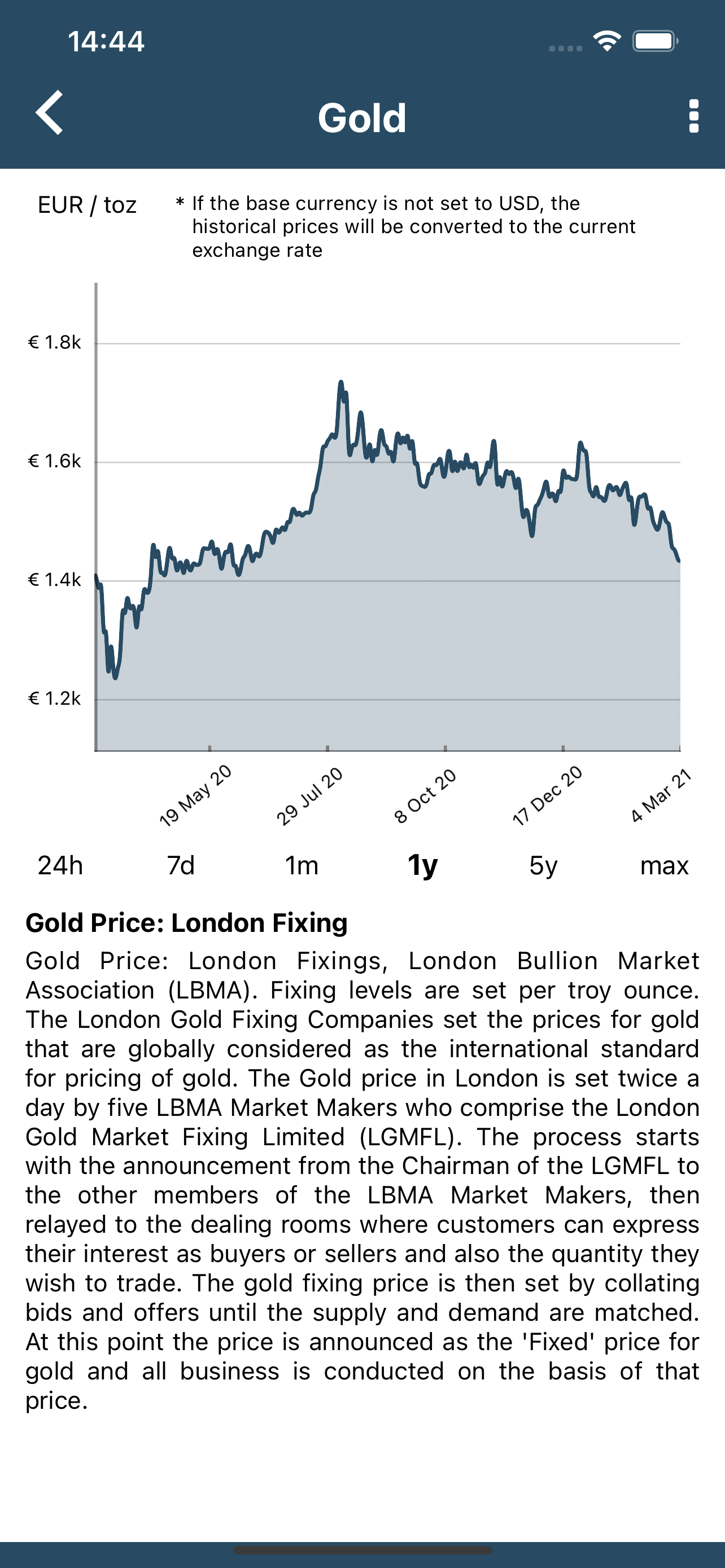Open the three-dot overflow menu

point(693,116)
